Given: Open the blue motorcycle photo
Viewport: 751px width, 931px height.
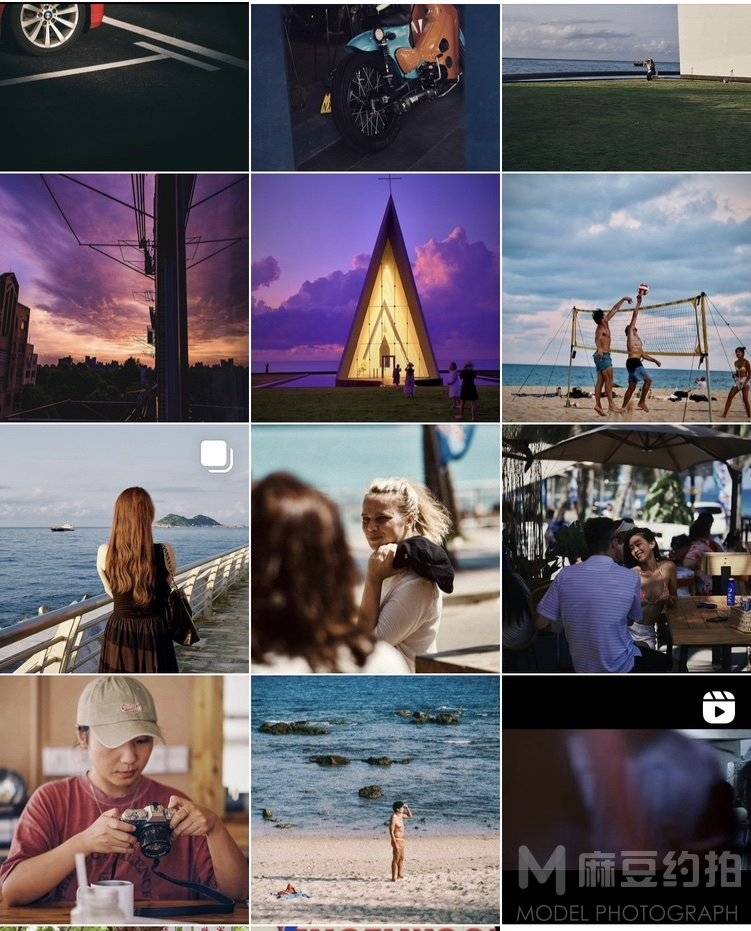Looking at the screenshot, I should [x=375, y=85].
